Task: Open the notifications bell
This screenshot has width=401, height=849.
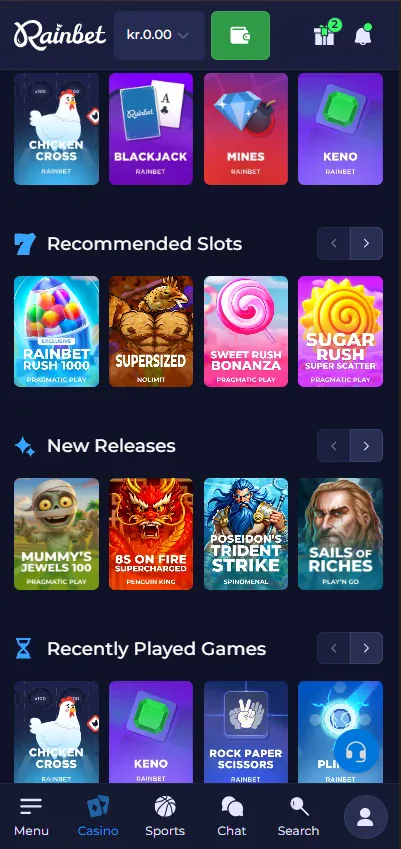Action: point(363,36)
